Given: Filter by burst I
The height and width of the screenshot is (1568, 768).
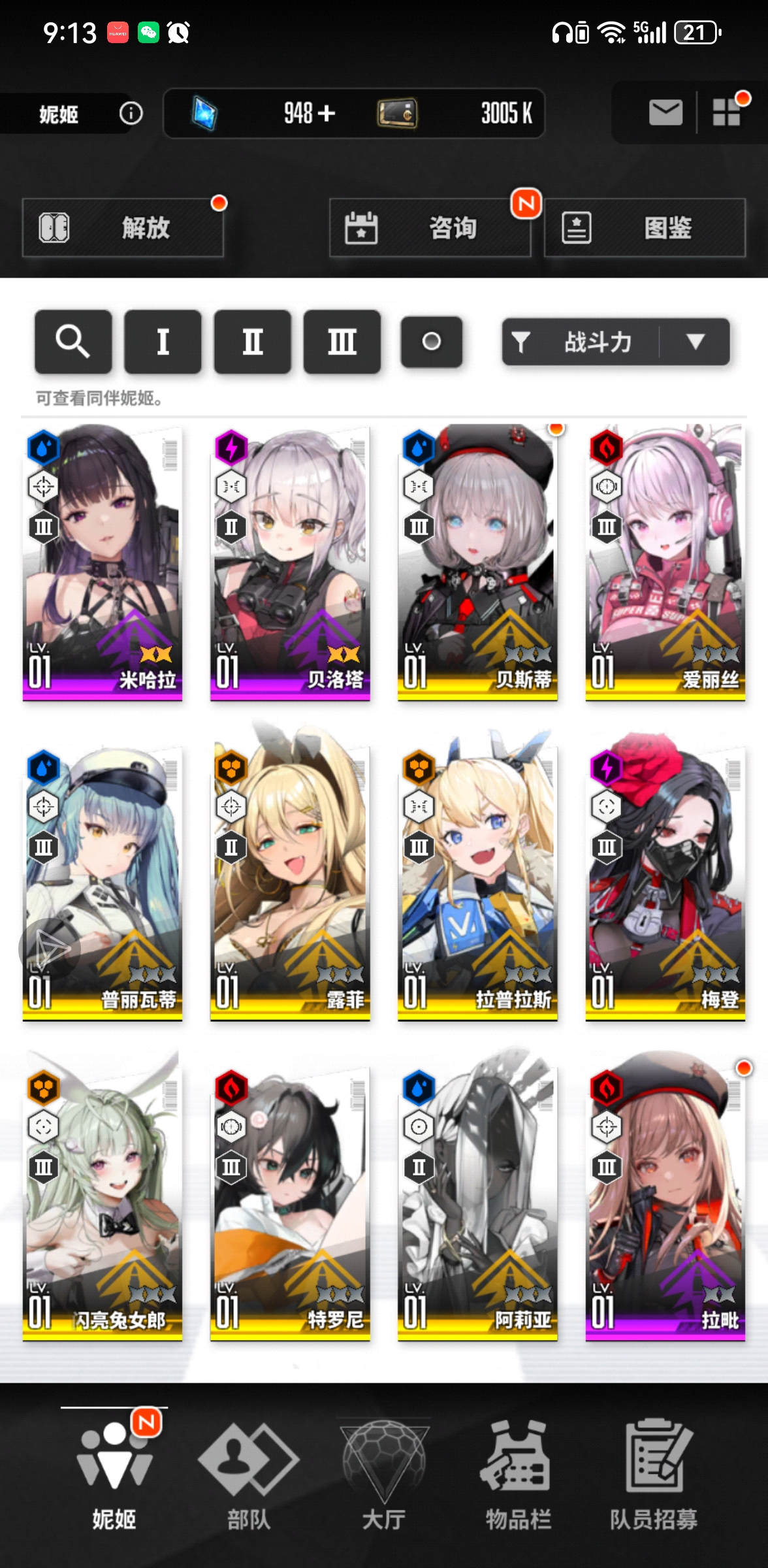Looking at the screenshot, I should click(x=163, y=342).
